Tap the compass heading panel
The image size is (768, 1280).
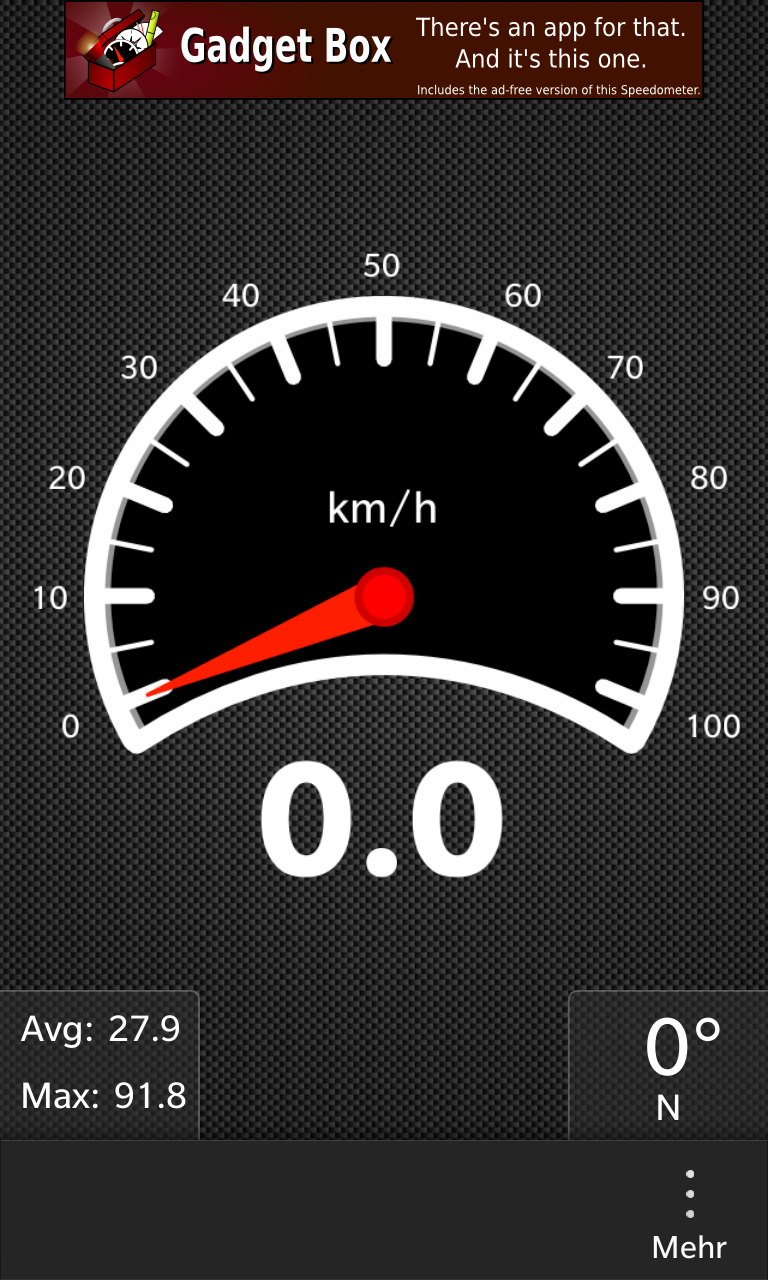click(668, 1066)
